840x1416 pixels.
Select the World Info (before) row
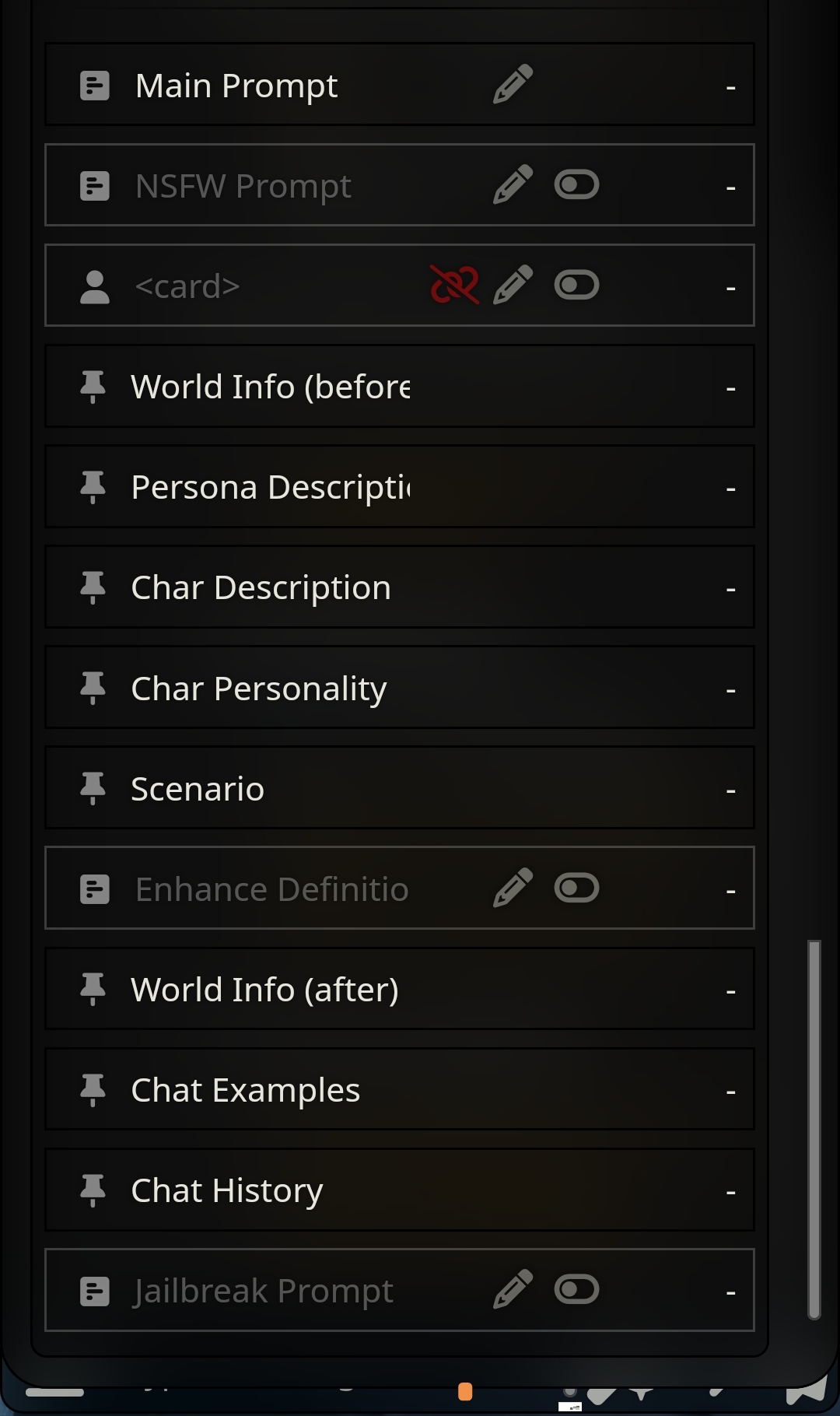point(270,387)
